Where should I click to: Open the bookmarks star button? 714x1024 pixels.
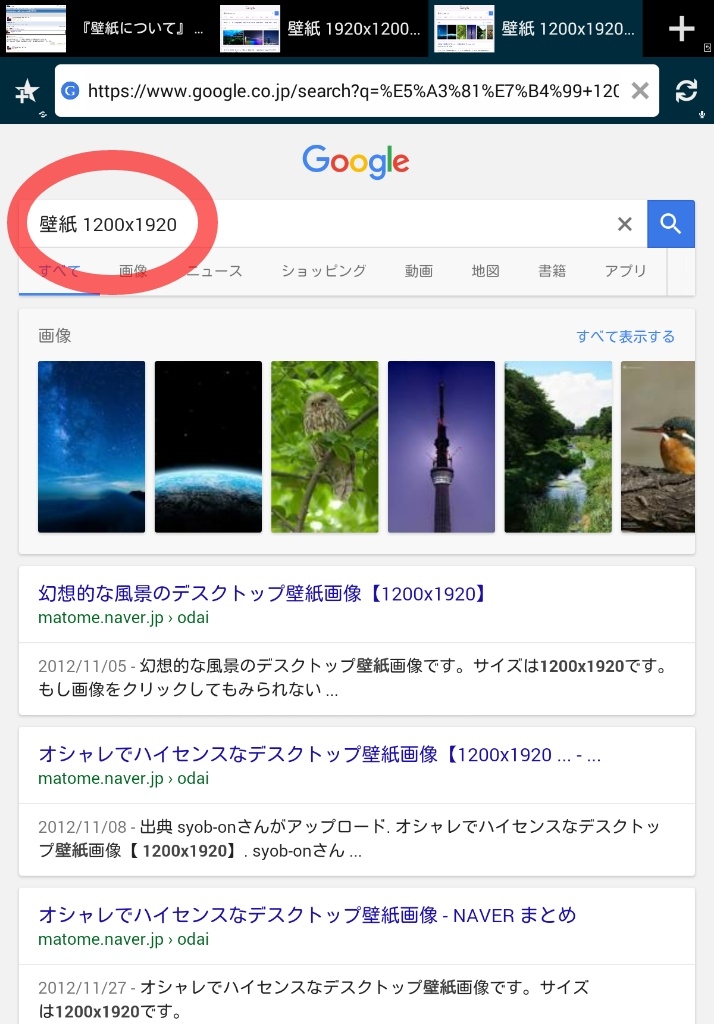[x=27, y=91]
